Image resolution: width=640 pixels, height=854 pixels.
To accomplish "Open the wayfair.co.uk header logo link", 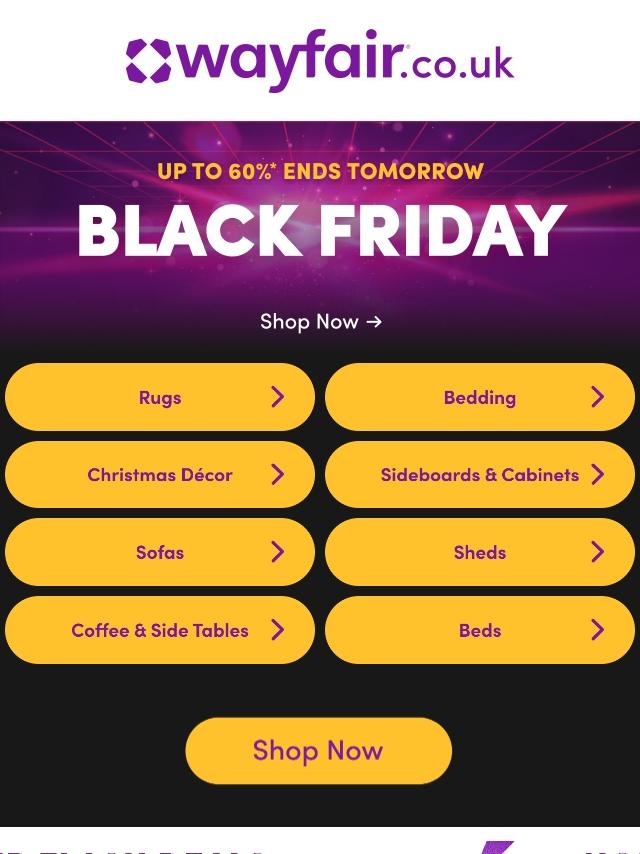I will click(x=320, y=60).
